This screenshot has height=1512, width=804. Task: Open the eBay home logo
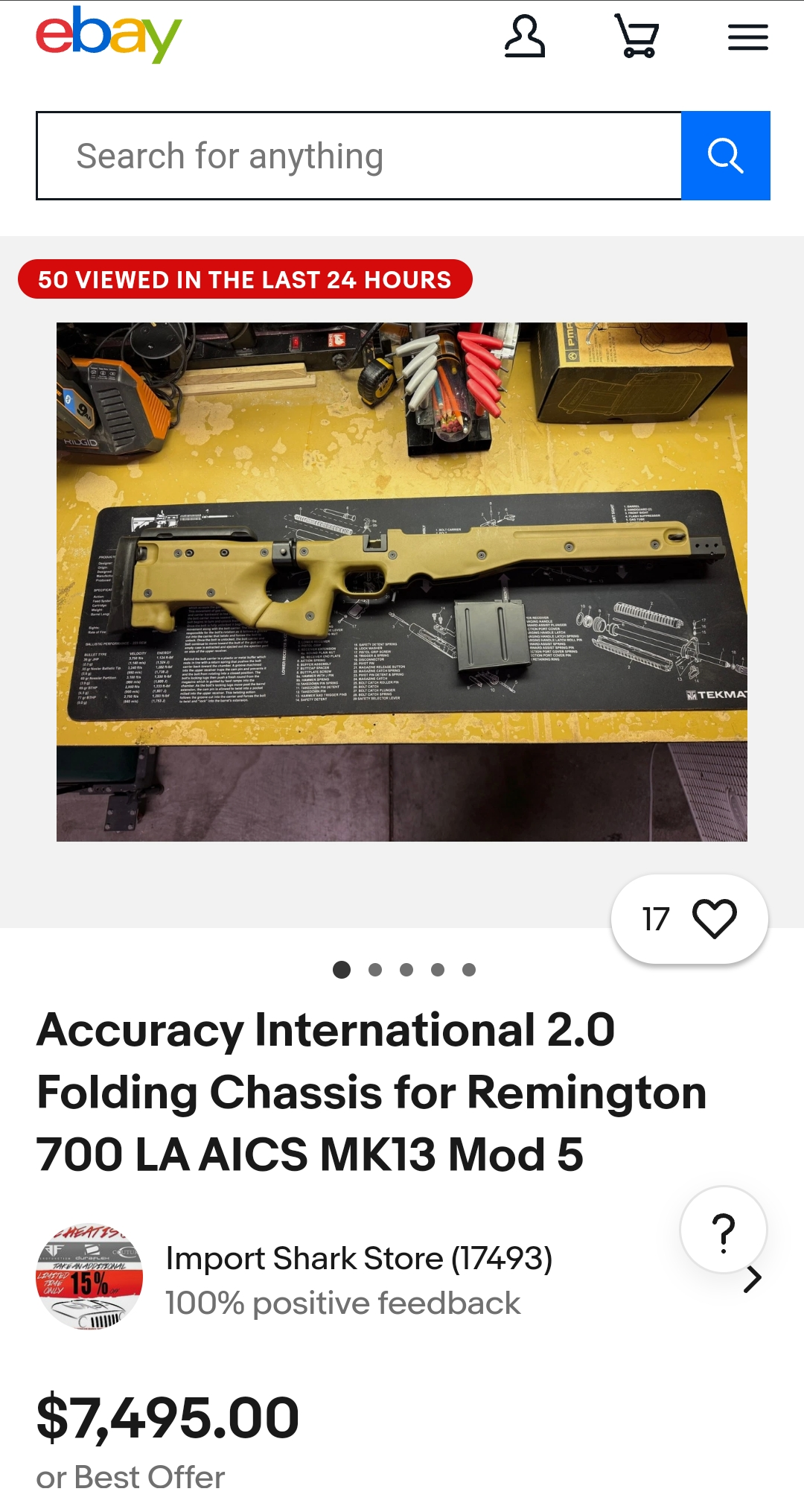click(109, 35)
